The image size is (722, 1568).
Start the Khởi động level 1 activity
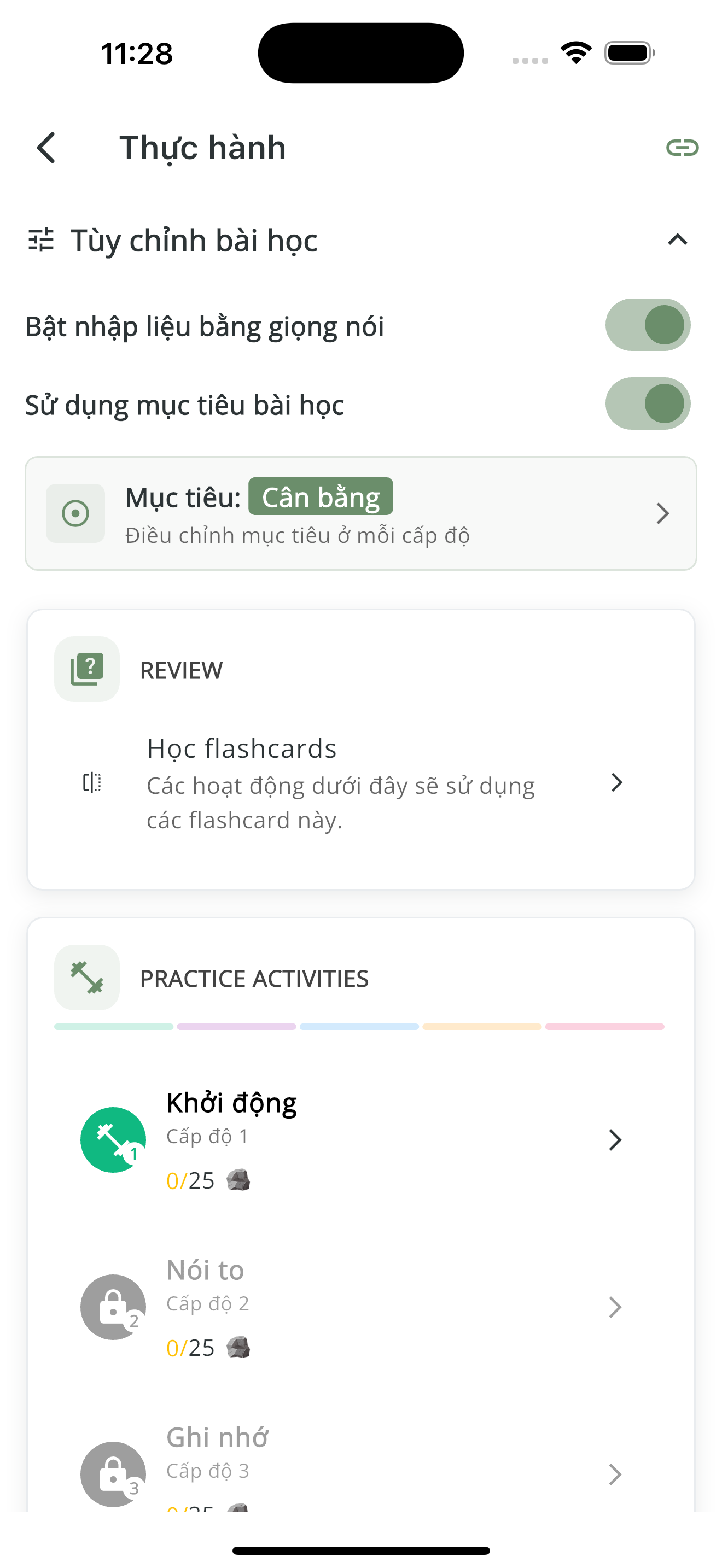tap(359, 1139)
